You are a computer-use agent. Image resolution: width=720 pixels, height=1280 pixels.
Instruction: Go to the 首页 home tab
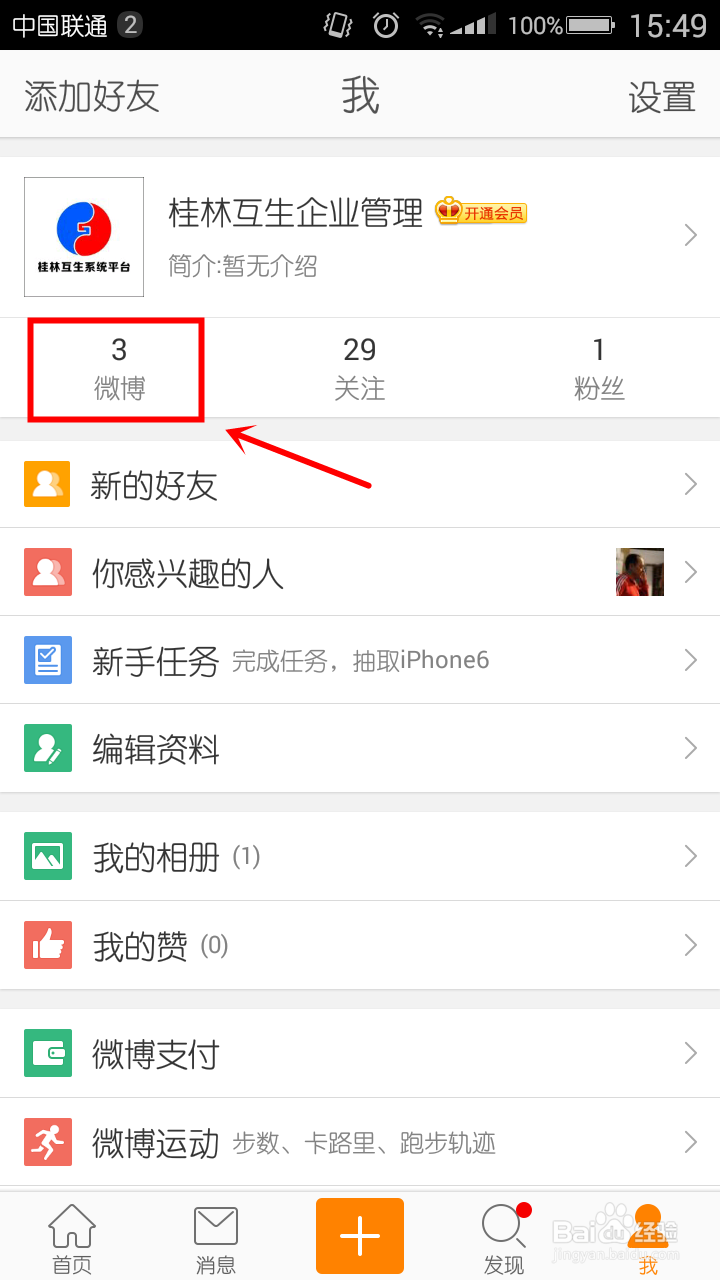click(70, 1236)
